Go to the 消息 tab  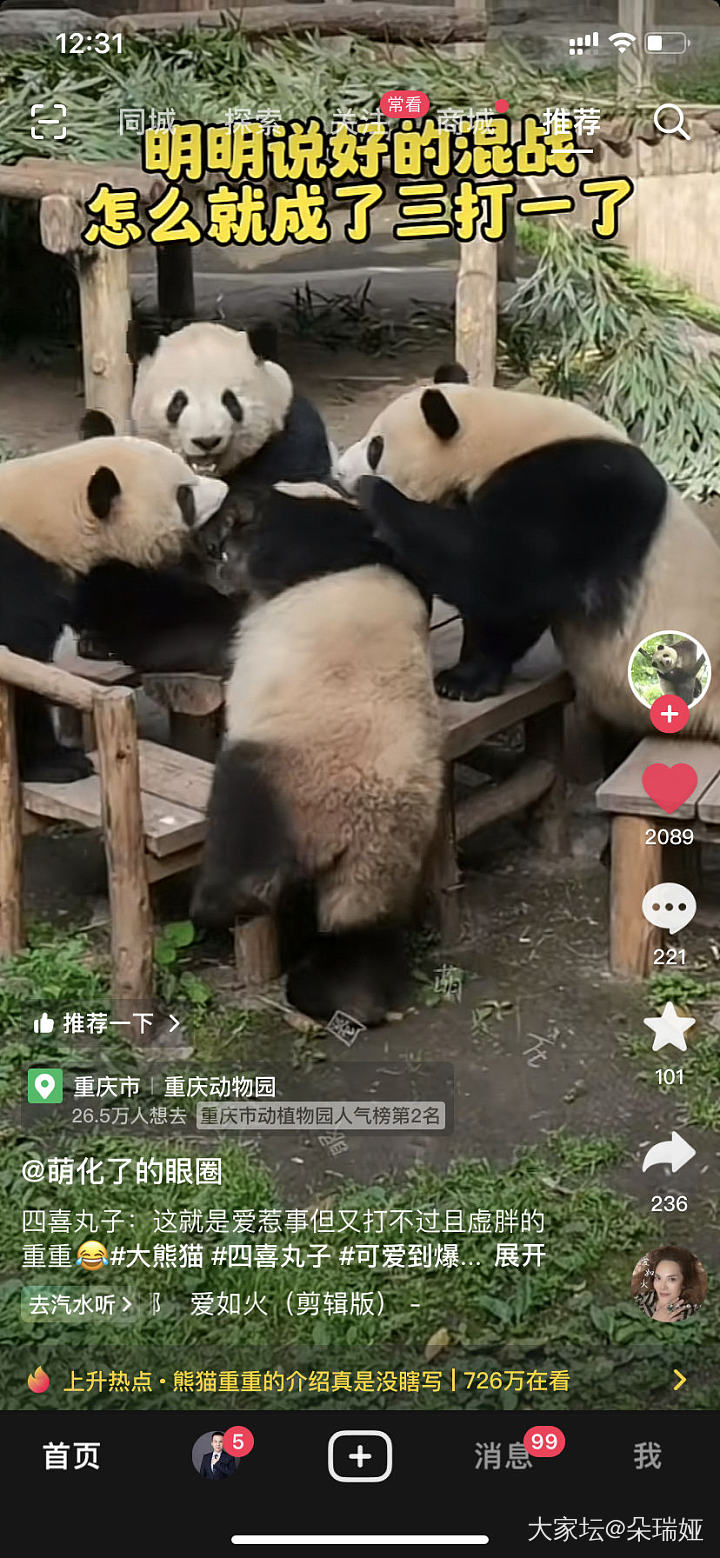(503, 1456)
